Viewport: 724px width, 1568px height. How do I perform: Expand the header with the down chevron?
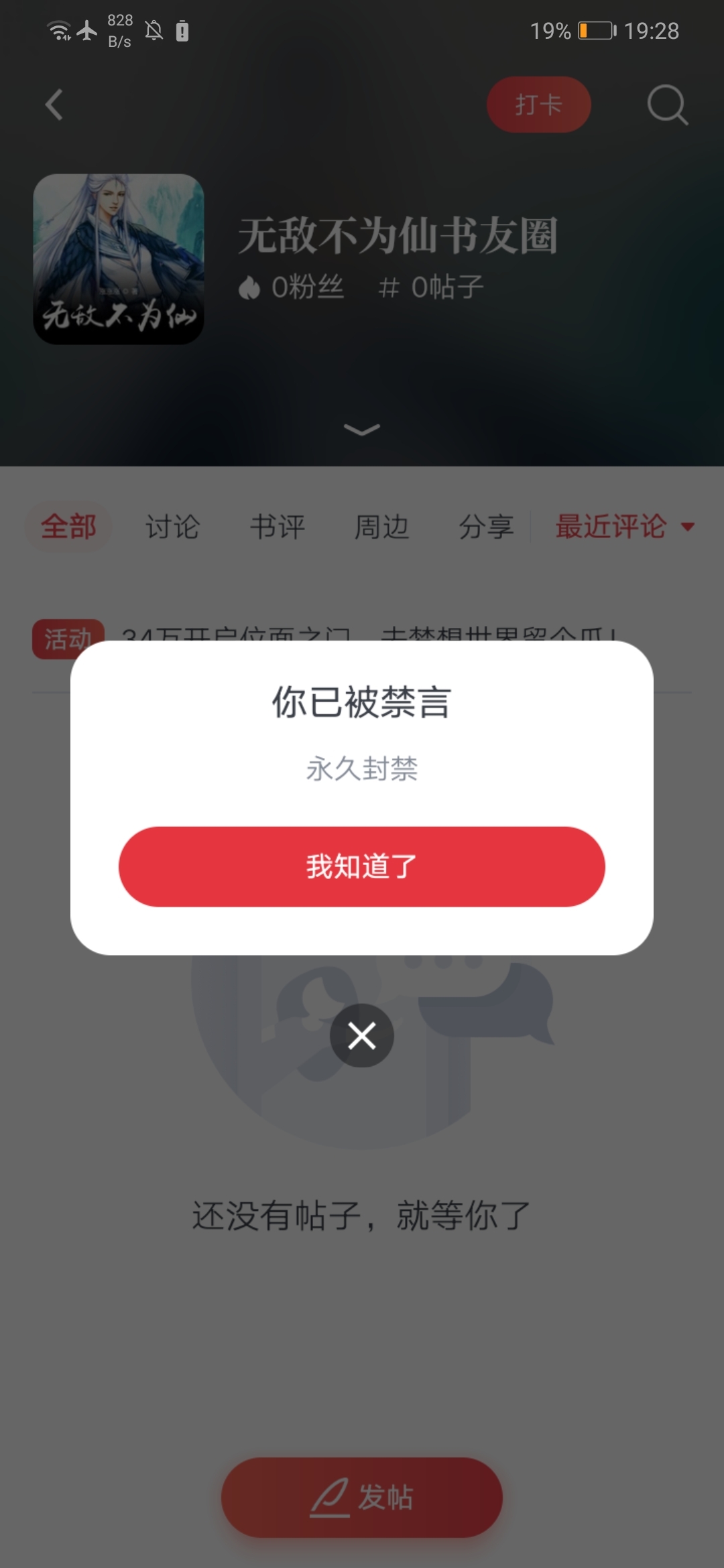click(x=362, y=429)
